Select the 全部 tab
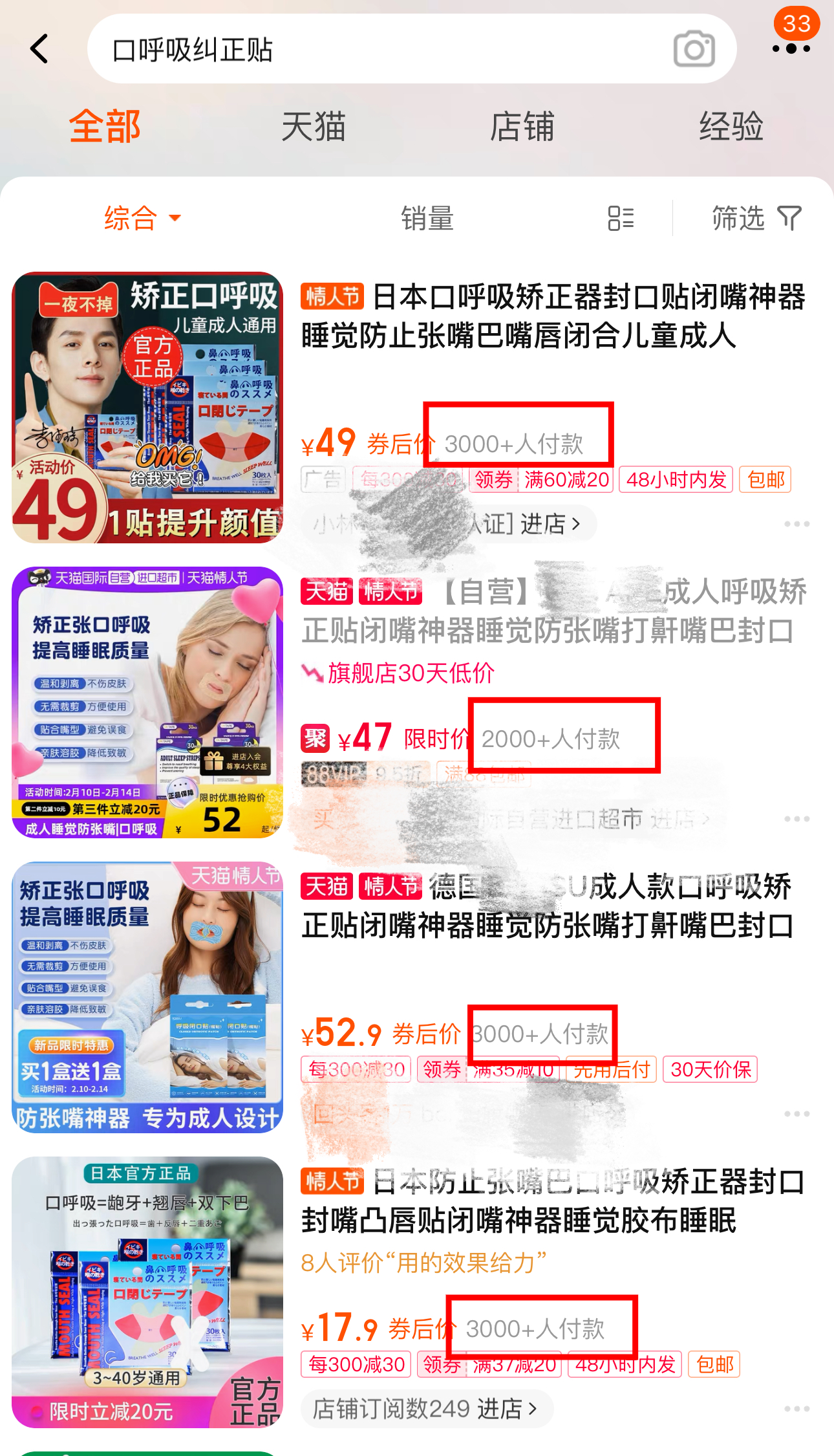This screenshot has width=834, height=1456. [105, 126]
